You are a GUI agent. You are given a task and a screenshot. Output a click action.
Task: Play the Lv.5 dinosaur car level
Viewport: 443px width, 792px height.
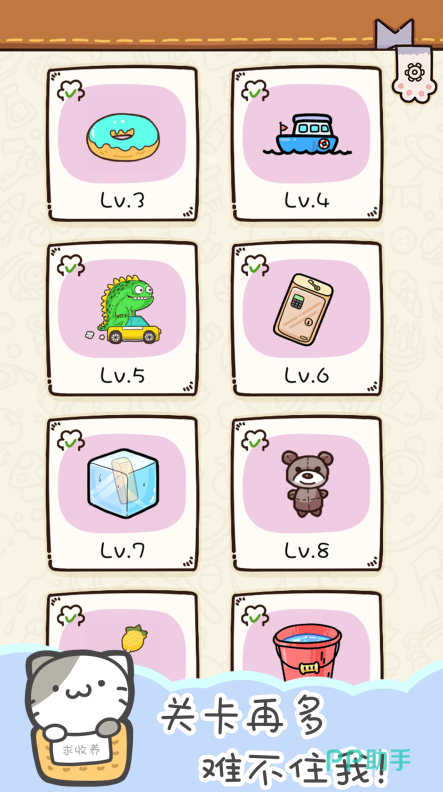122,319
